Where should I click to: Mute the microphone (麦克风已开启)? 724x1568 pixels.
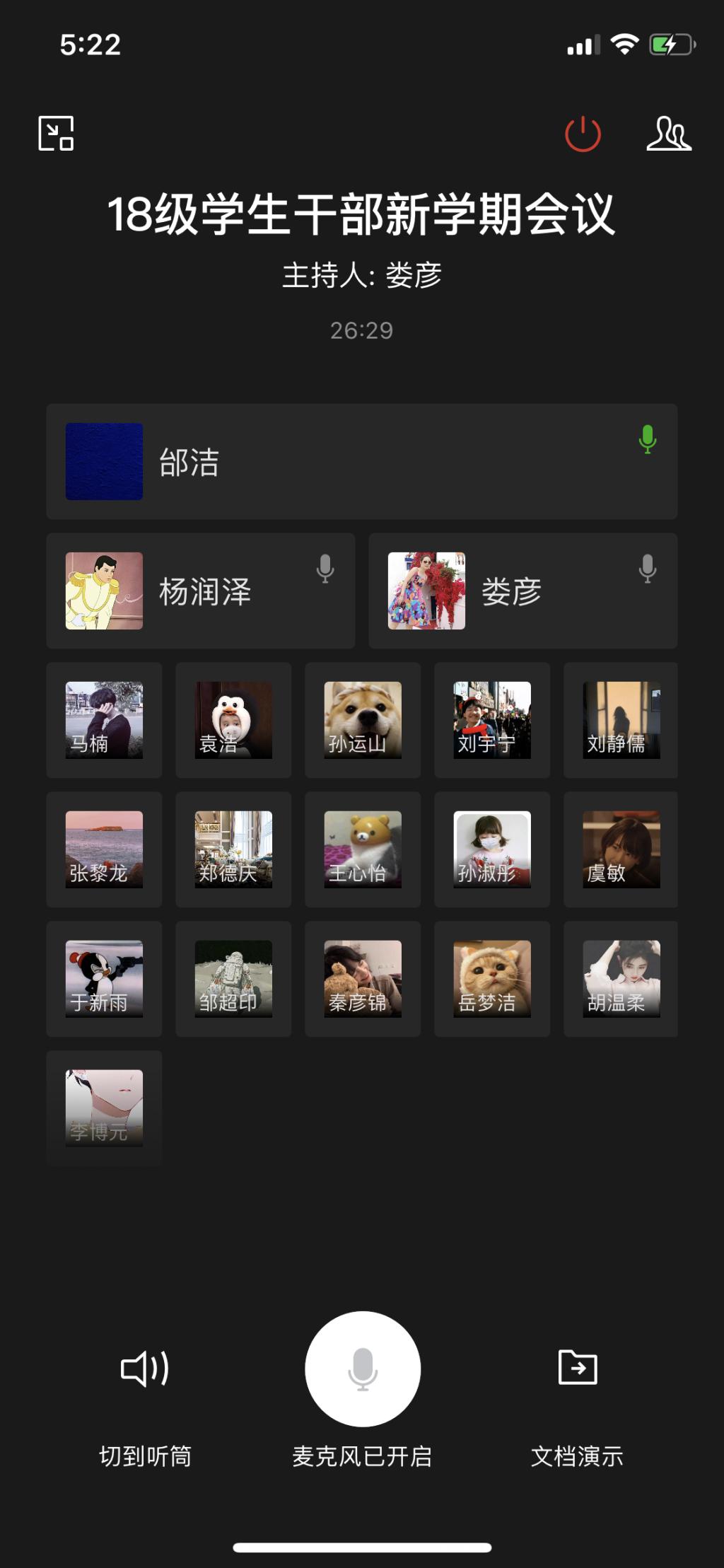[362, 1369]
